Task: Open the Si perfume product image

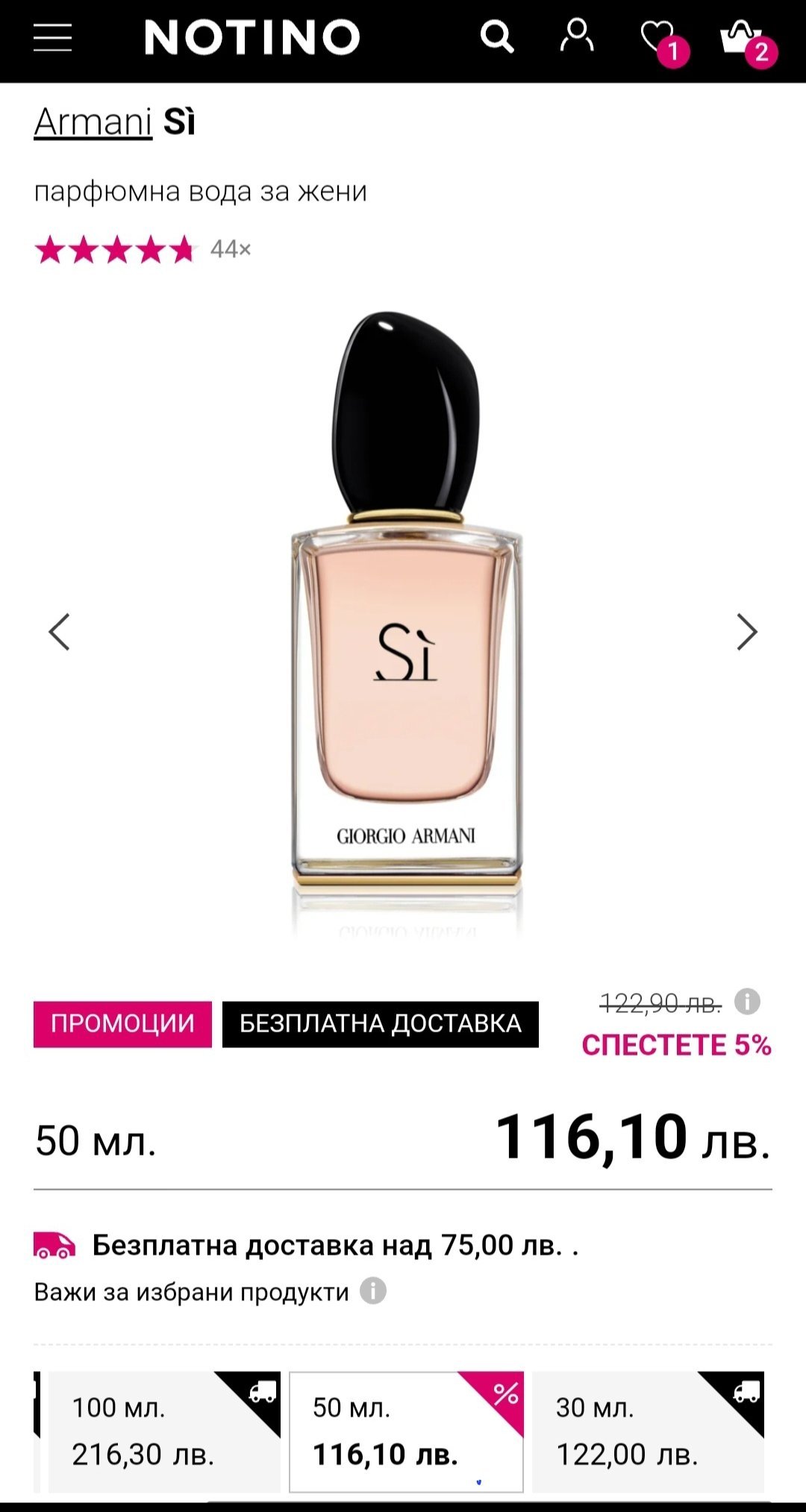Action: [406, 623]
